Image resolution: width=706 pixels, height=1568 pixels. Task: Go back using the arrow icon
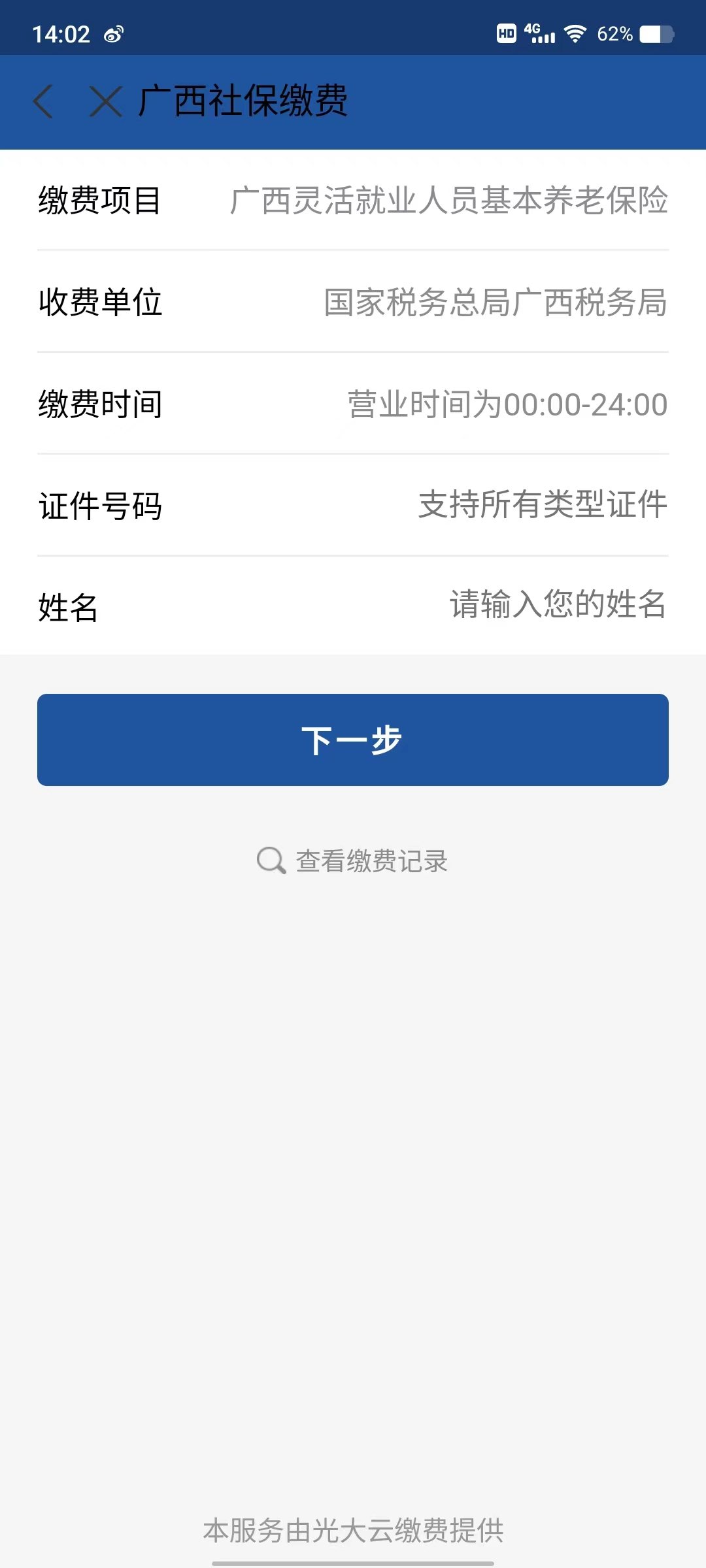pyautogui.click(x=43, y=102)
